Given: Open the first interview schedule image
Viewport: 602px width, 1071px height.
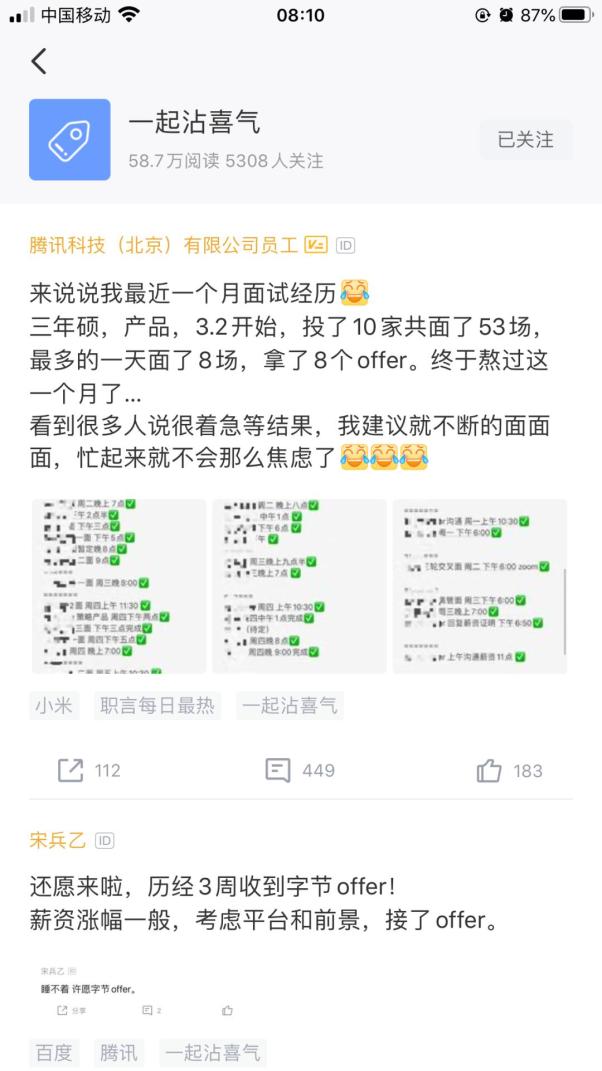Looking at the screenshot, I should (x=118, y=586).
